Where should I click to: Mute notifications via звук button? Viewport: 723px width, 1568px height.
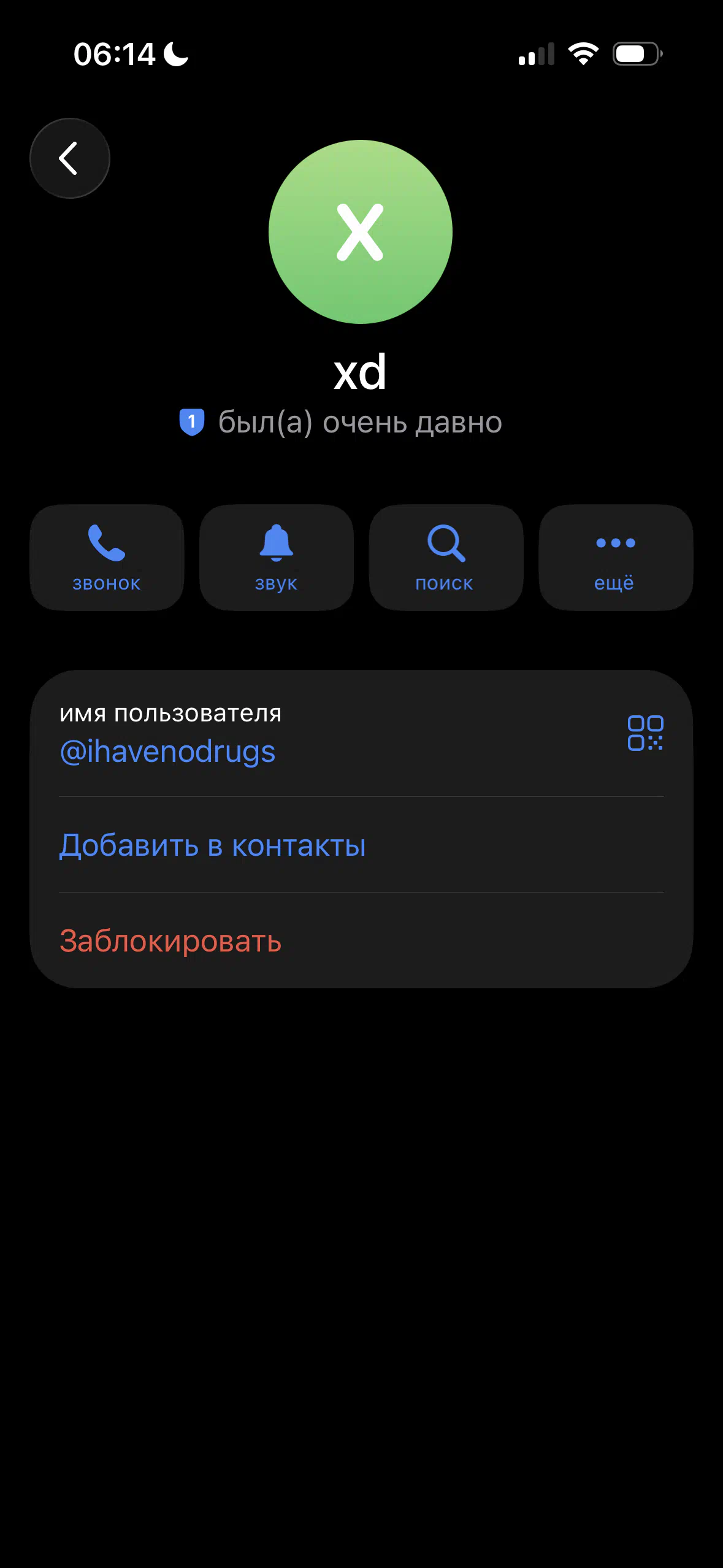[277, 557]
